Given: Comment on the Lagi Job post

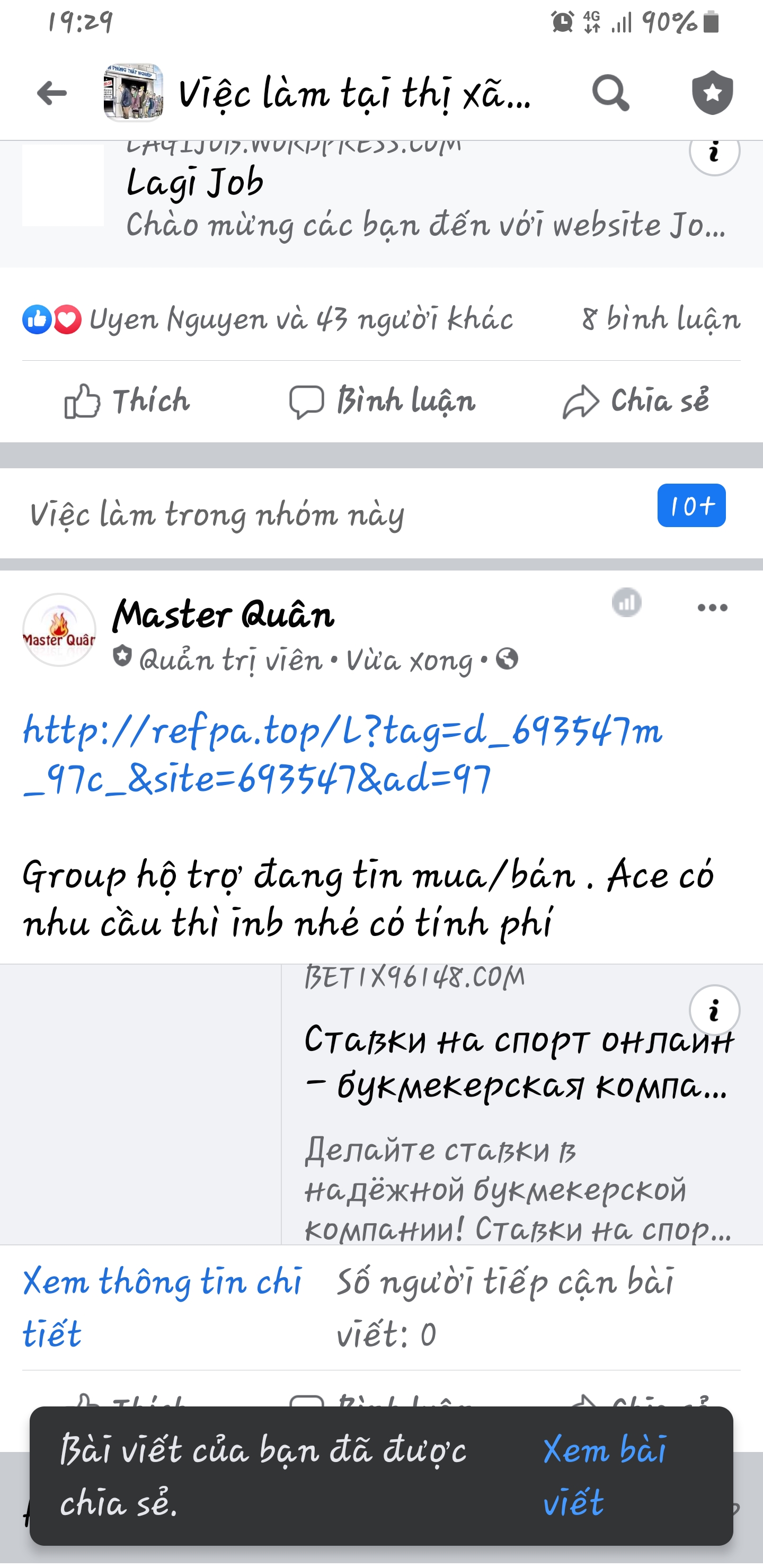Looking at the screenshot, I should [382, 401].
